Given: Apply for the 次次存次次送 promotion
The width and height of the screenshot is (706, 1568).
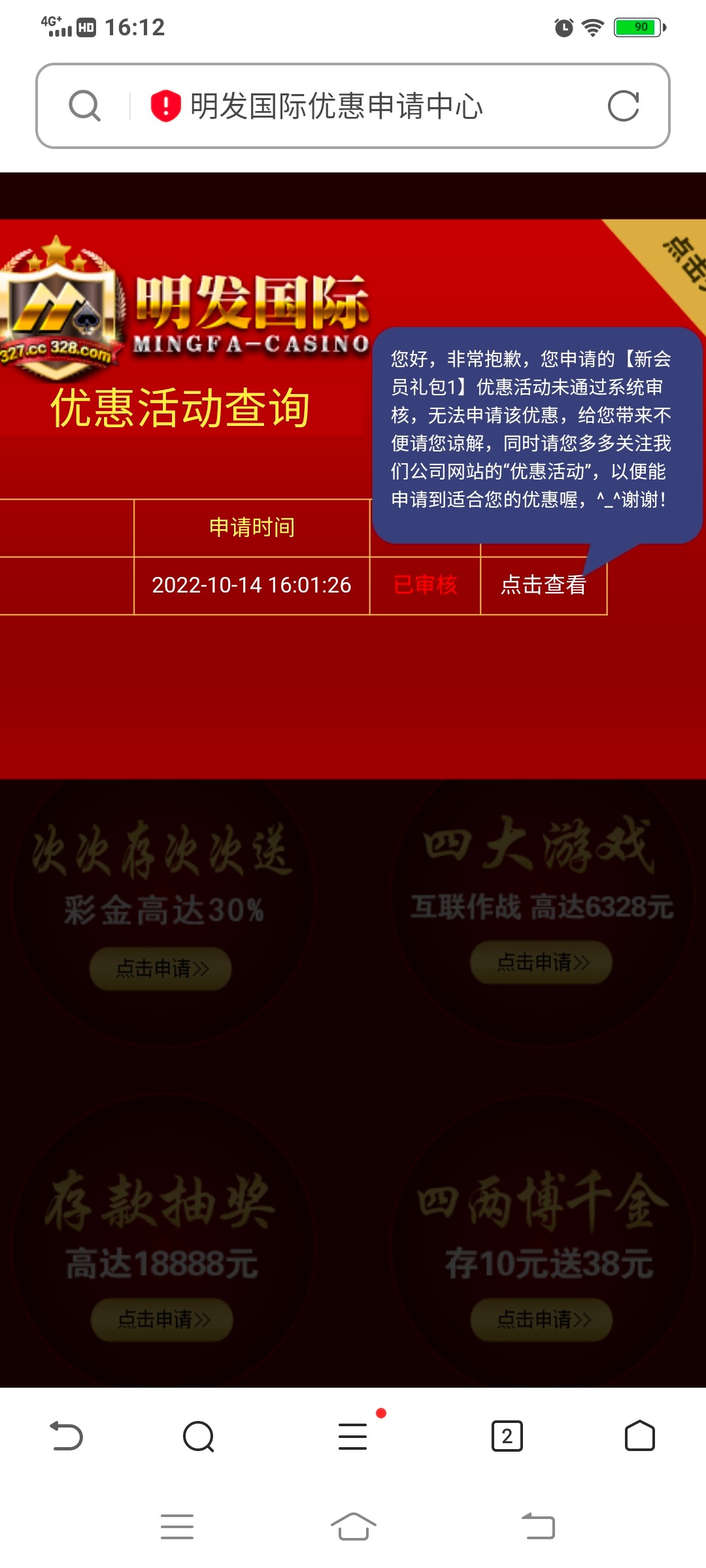Looking at the screenshot, I should click(161, 968).
